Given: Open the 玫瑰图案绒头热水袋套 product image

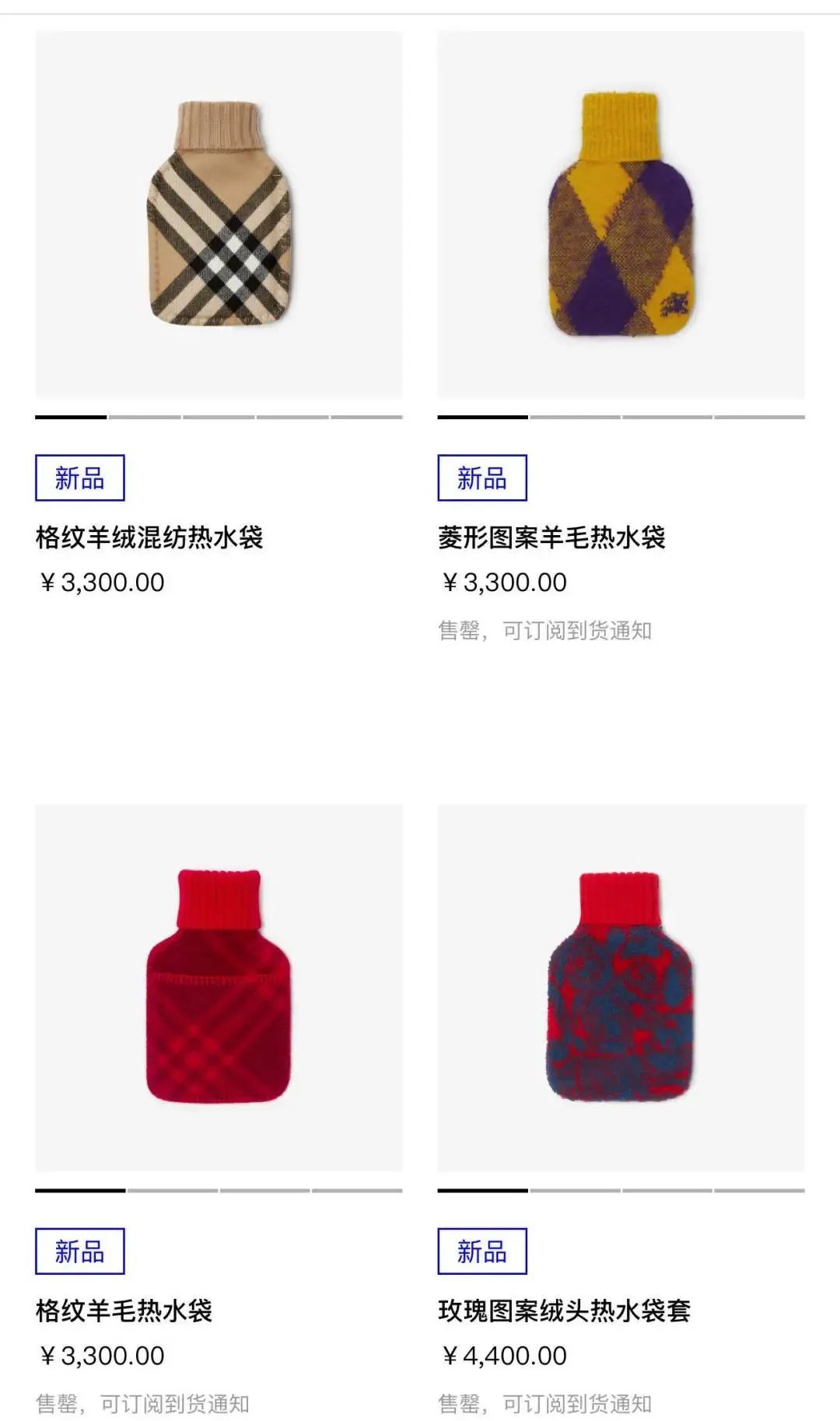Looking at the screenshot, I should (621, 988).
